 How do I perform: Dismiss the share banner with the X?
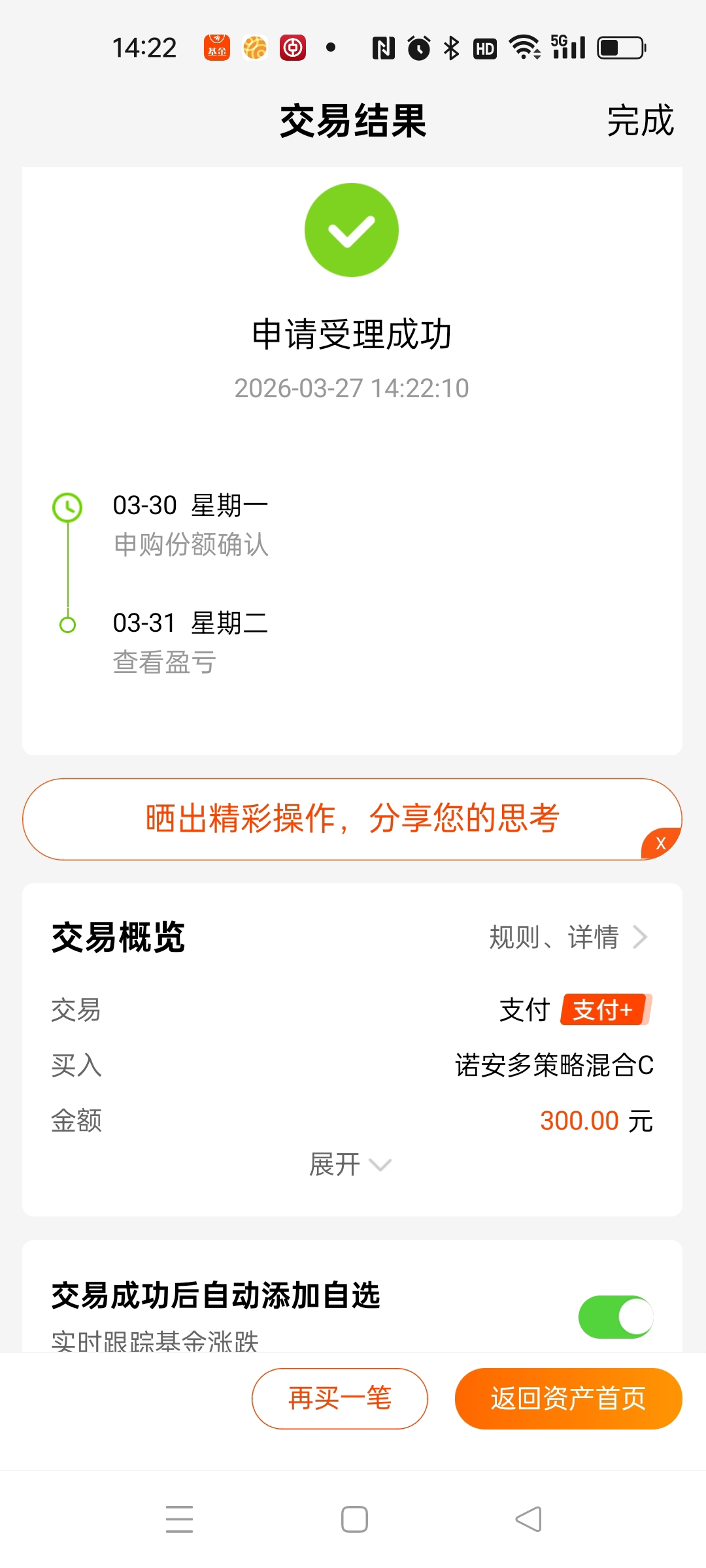click(x=660, y=843)
